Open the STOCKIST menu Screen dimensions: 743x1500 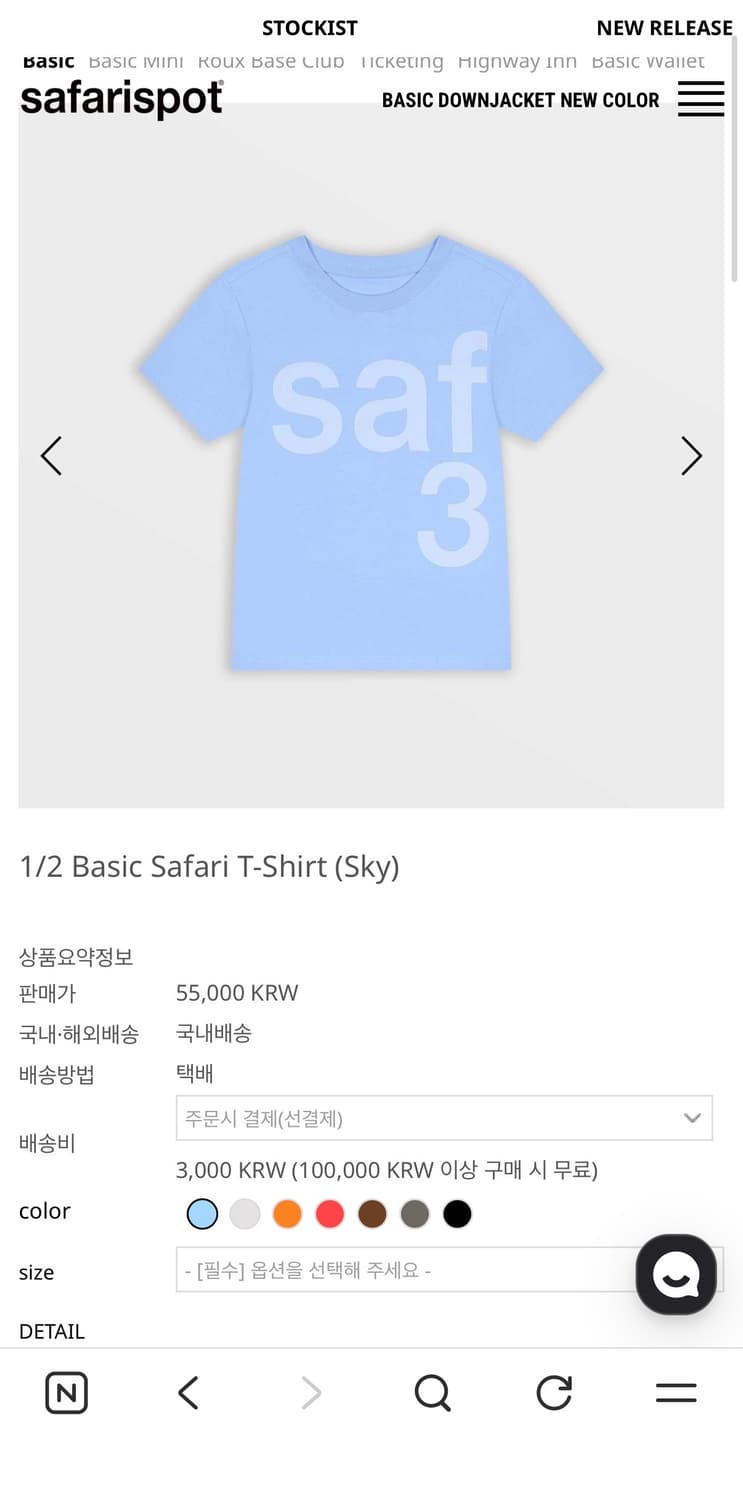pyautogui.click(x=310, y=27)
